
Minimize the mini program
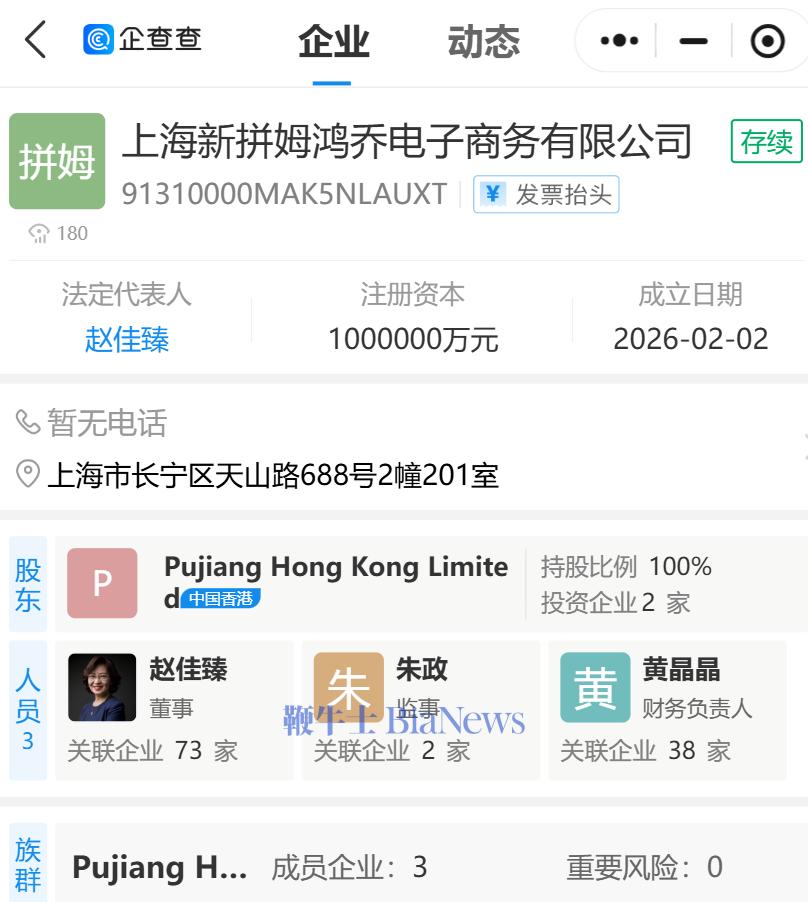point(693,41)
